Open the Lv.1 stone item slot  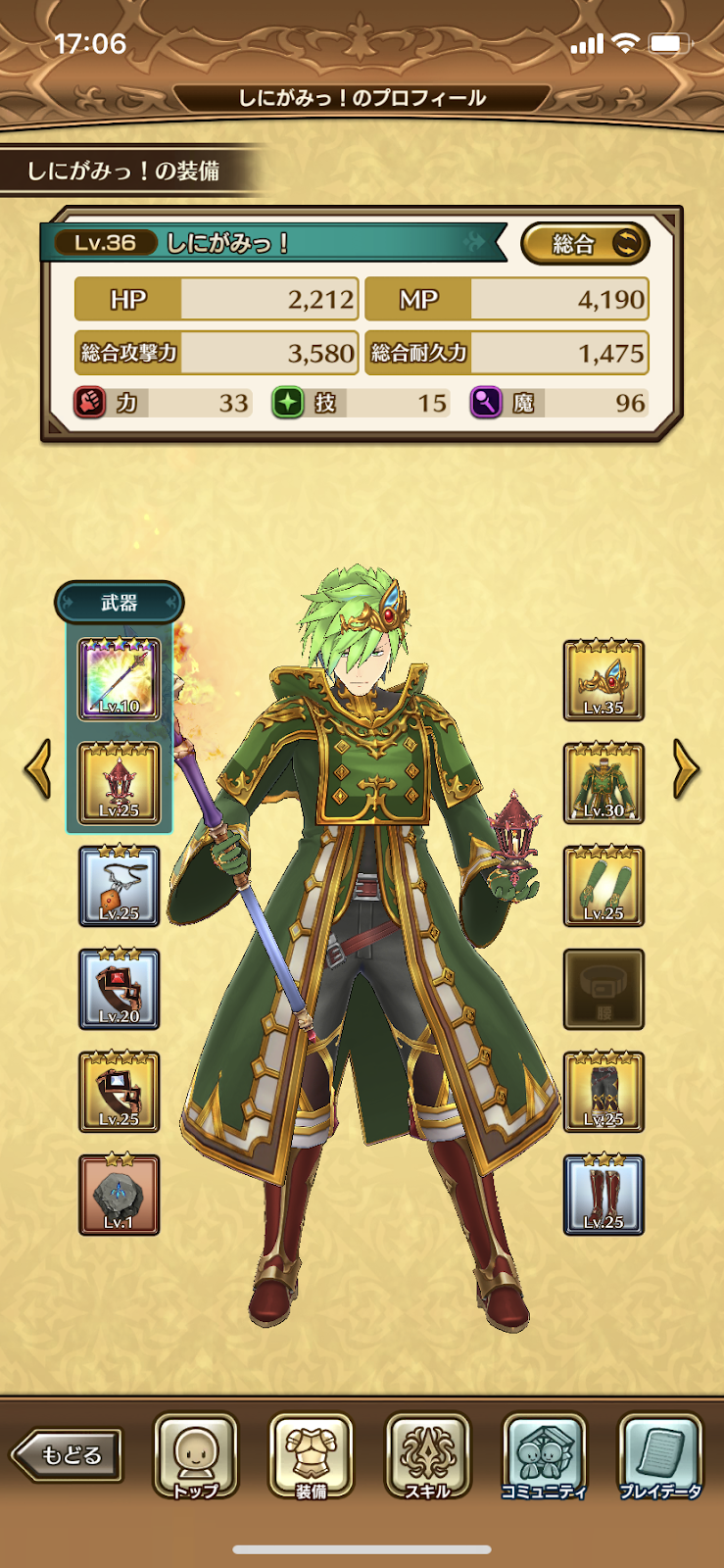119,1195
